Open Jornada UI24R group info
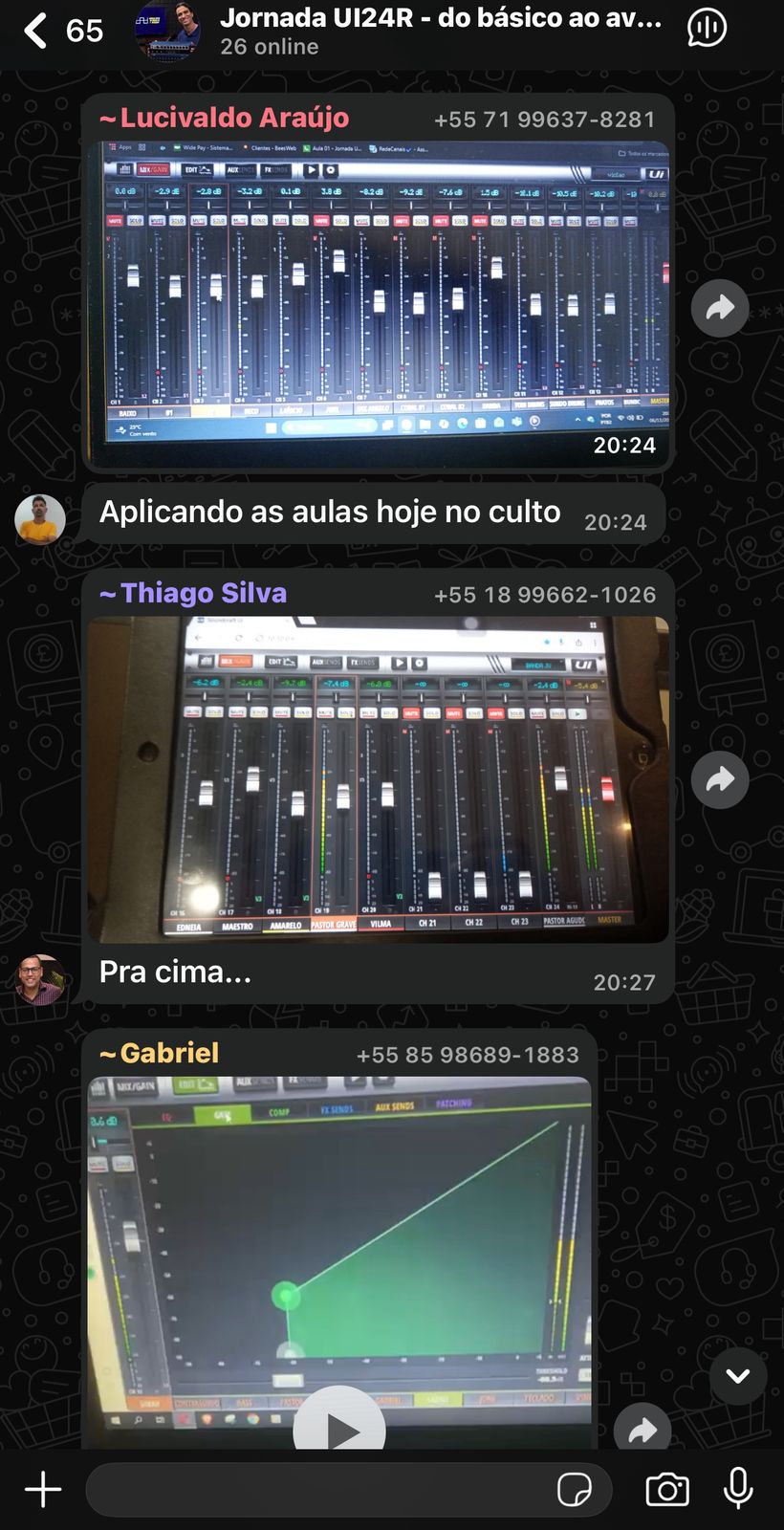Screen dimensions: 784x1530 click(440, 31)
